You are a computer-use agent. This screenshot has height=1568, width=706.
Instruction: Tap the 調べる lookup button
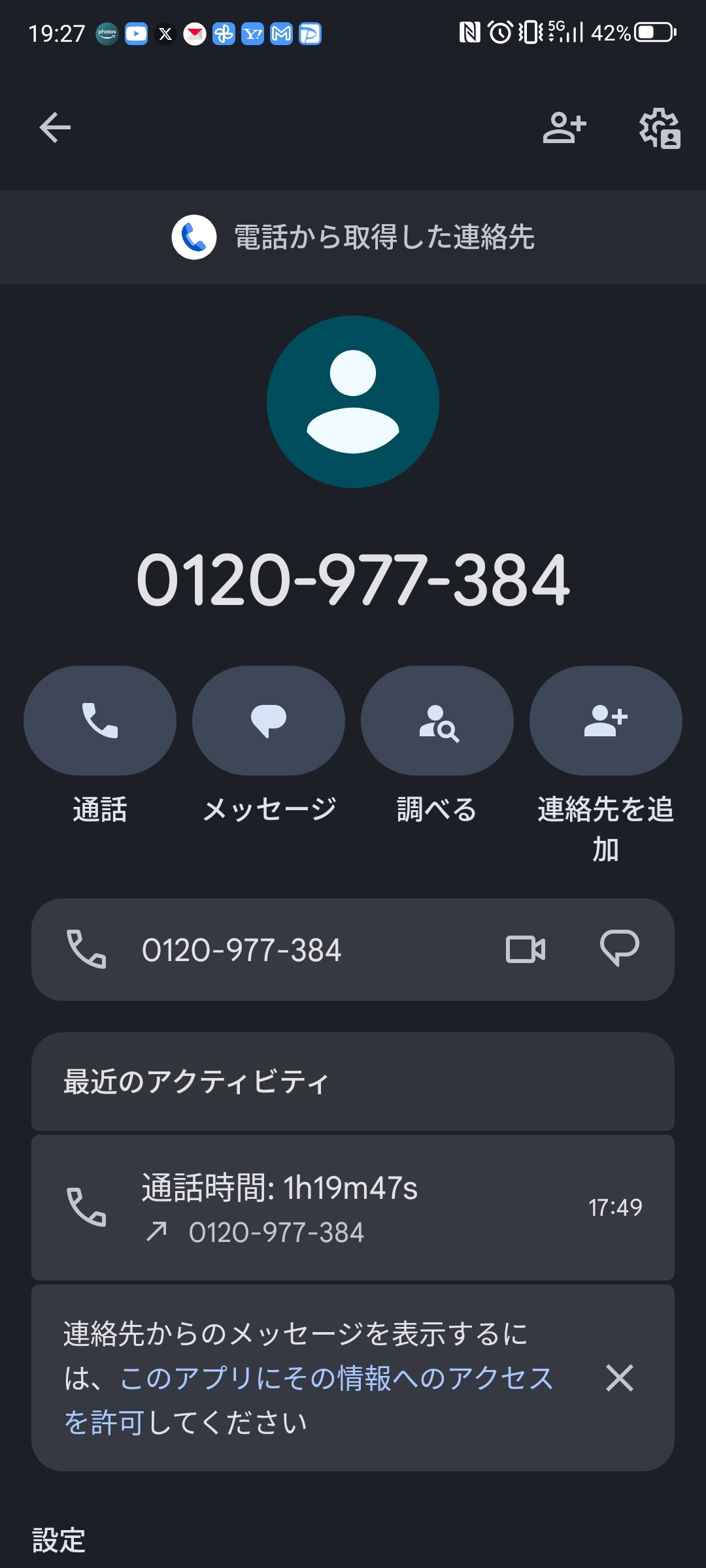[x=437, y=721]
